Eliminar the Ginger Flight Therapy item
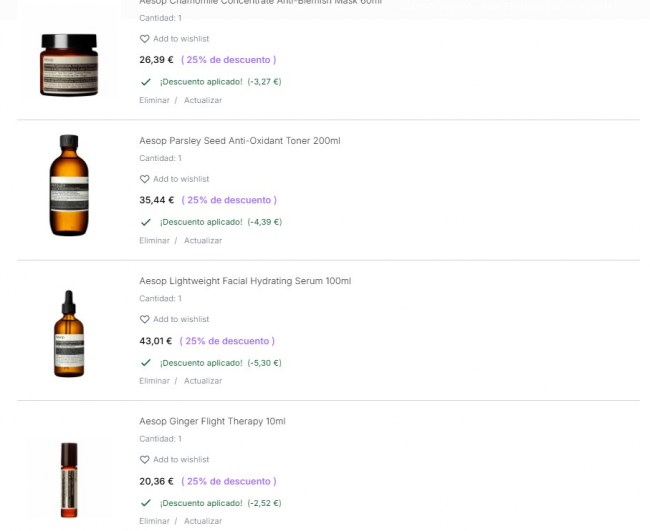Screen dimensions: 650x531 pos(154,521)
